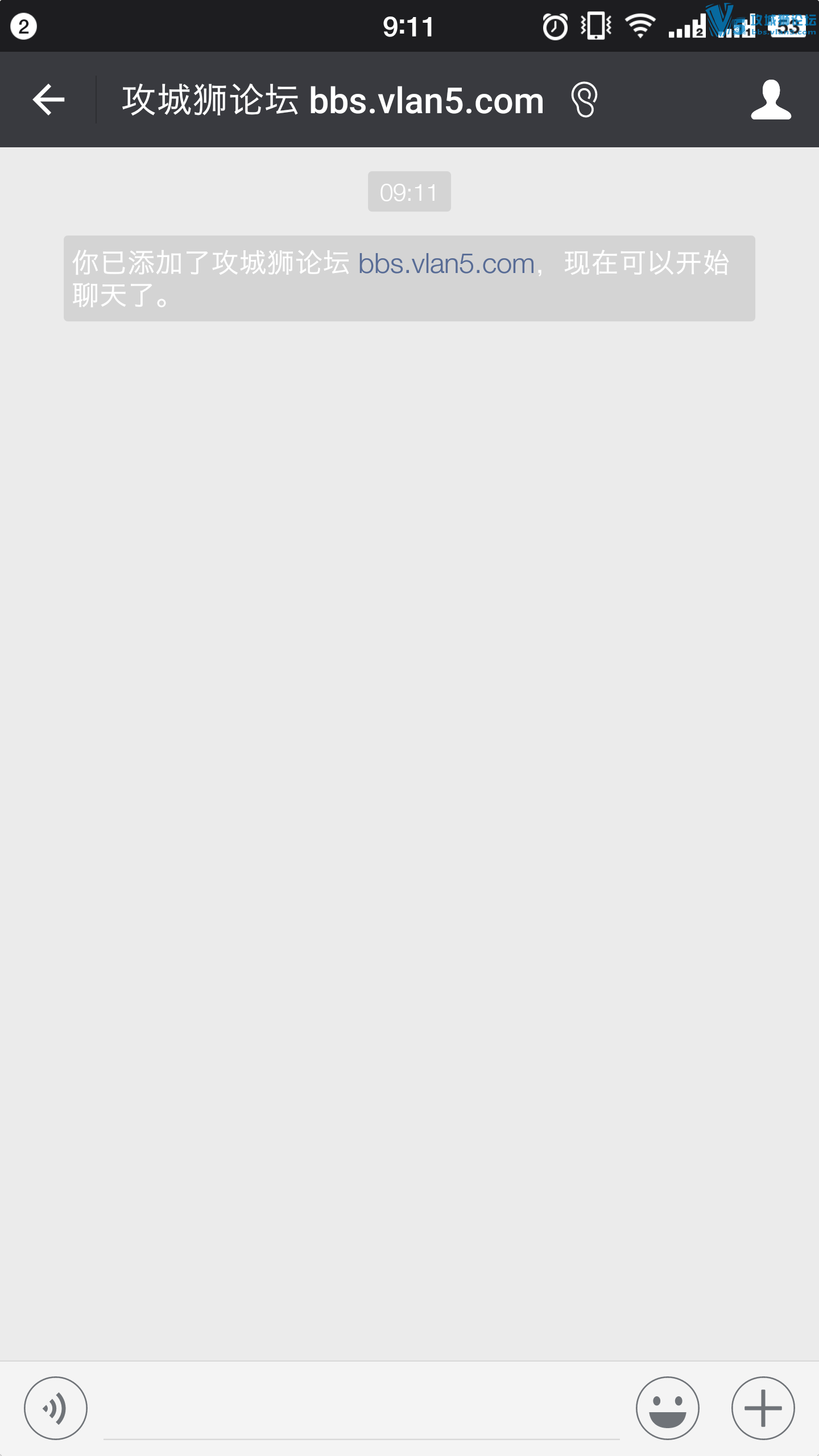This screenshot has width=819, height=1456.
Task: Go back from the chat
Action: [48, 100]
